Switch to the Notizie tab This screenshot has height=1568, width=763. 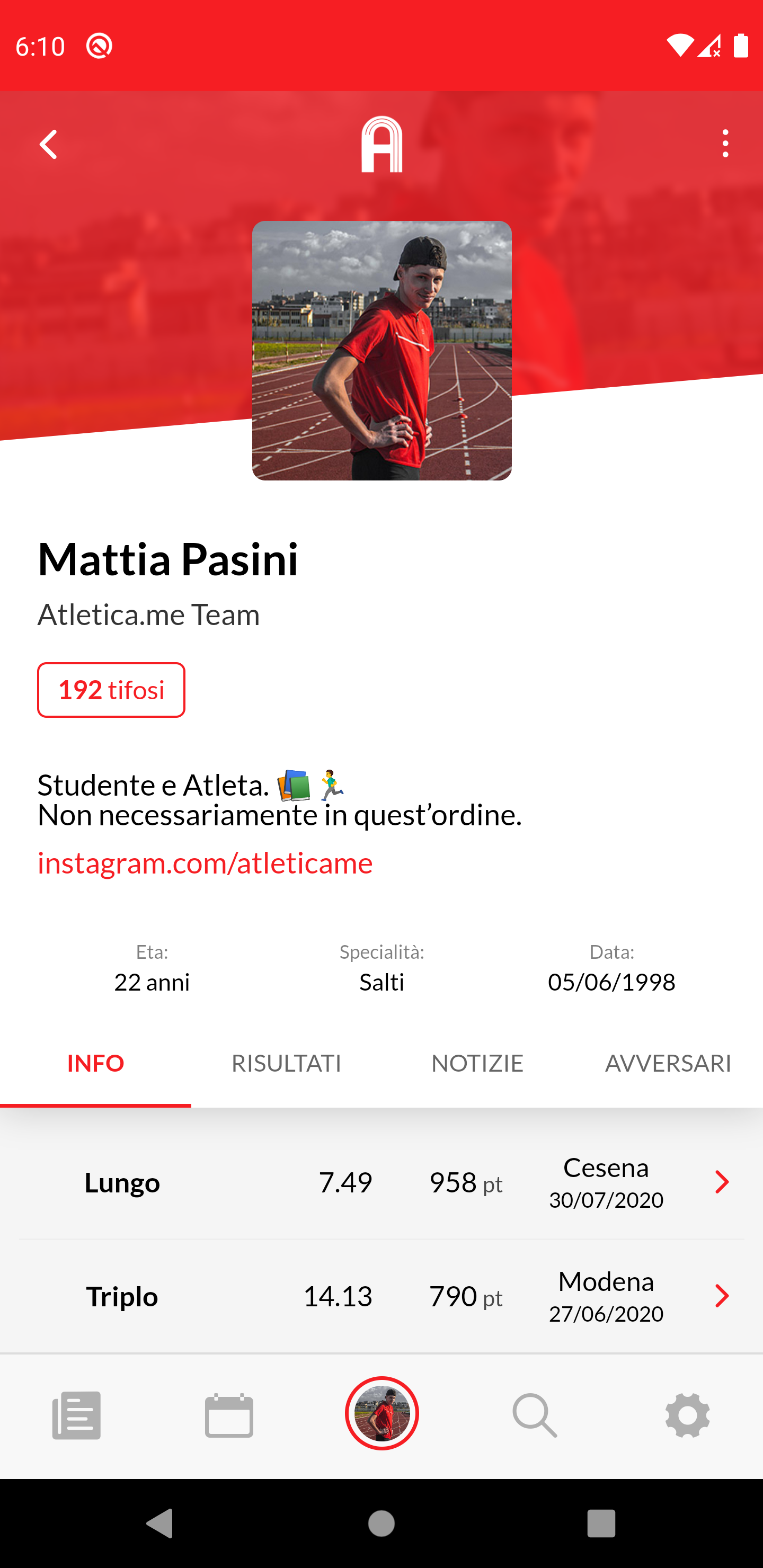(x=477, y=1063)
